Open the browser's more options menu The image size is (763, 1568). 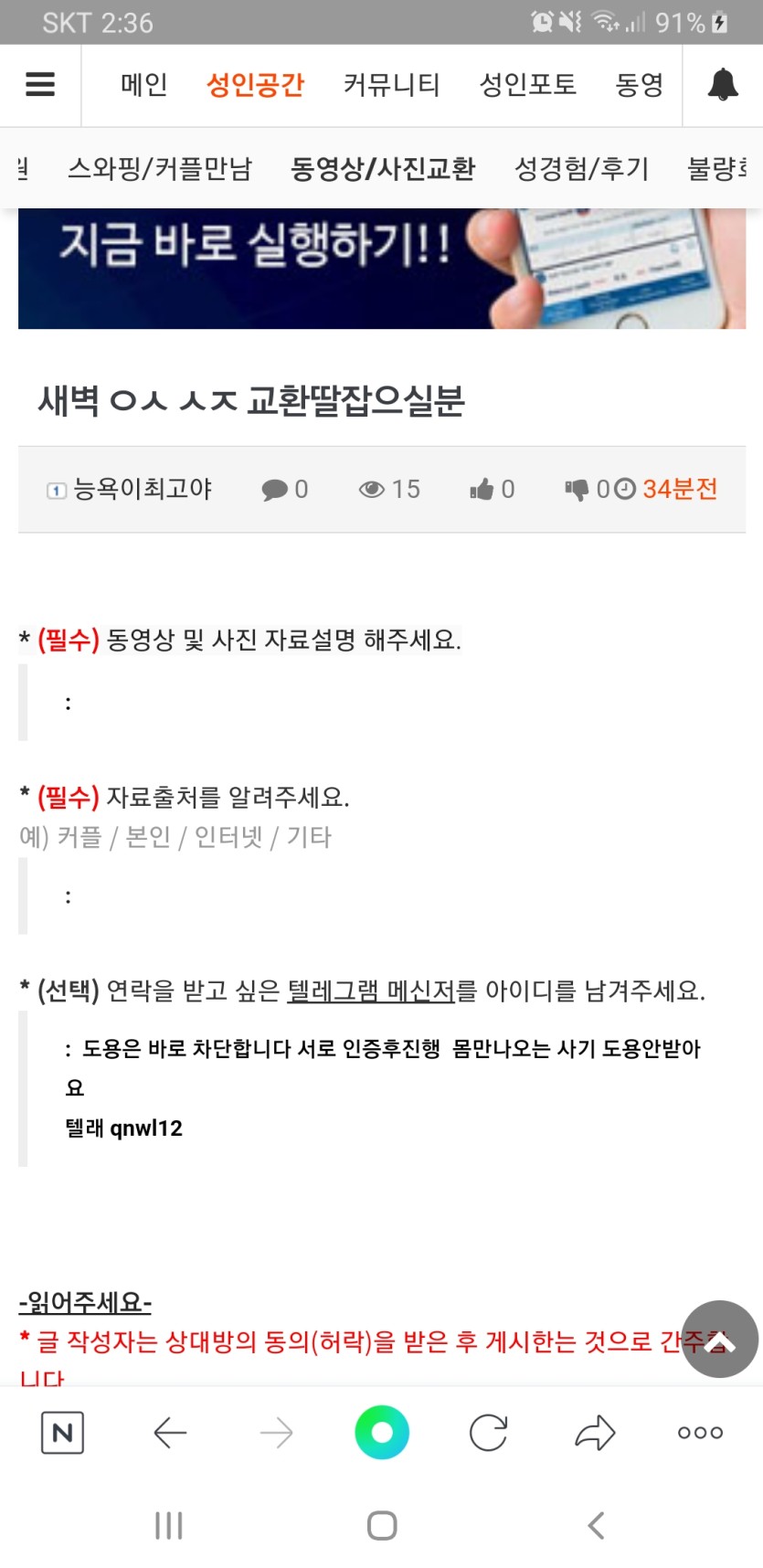(700, 1433)
